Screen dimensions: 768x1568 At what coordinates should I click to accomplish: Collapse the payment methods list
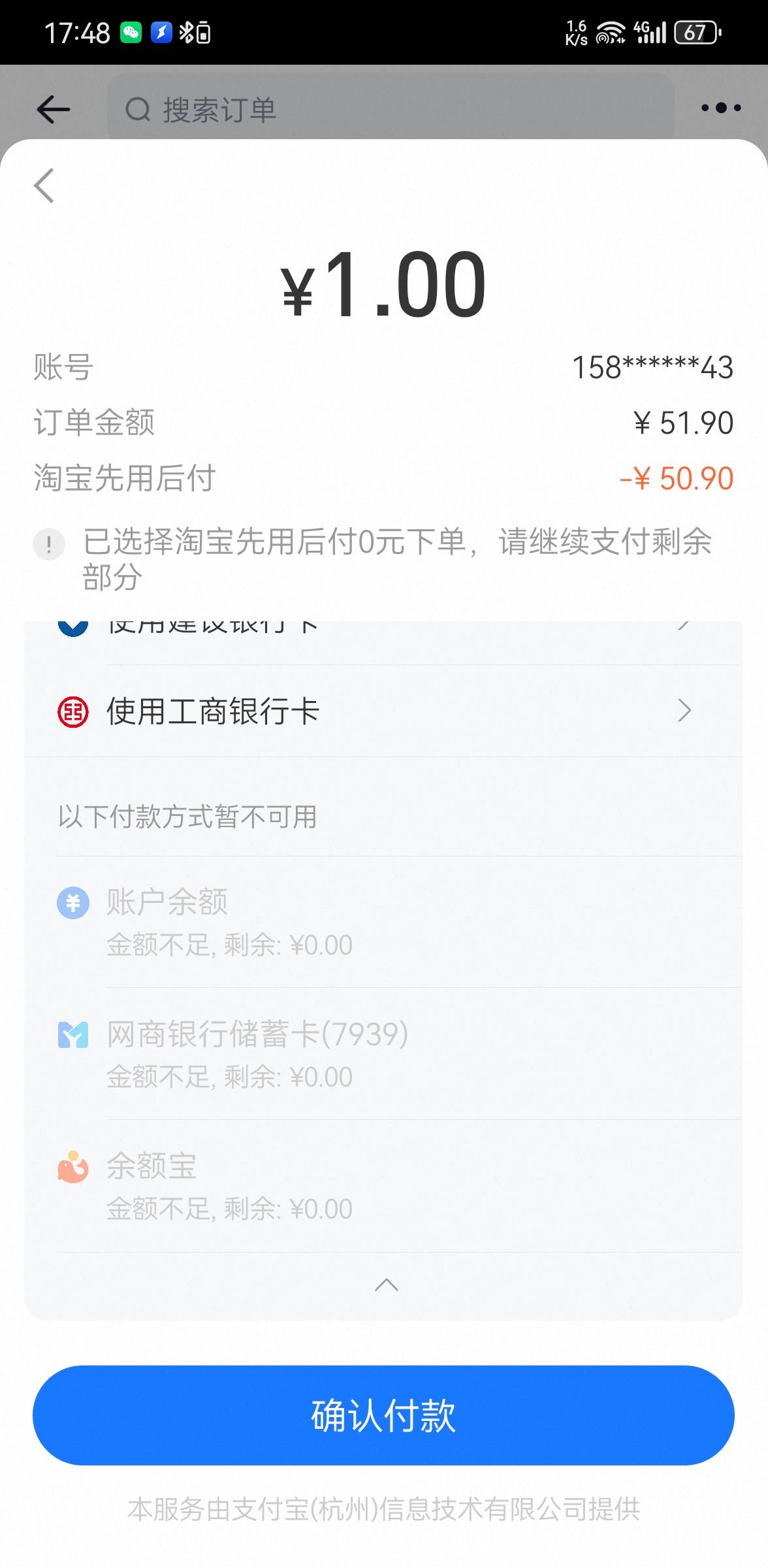point(386,1286)
